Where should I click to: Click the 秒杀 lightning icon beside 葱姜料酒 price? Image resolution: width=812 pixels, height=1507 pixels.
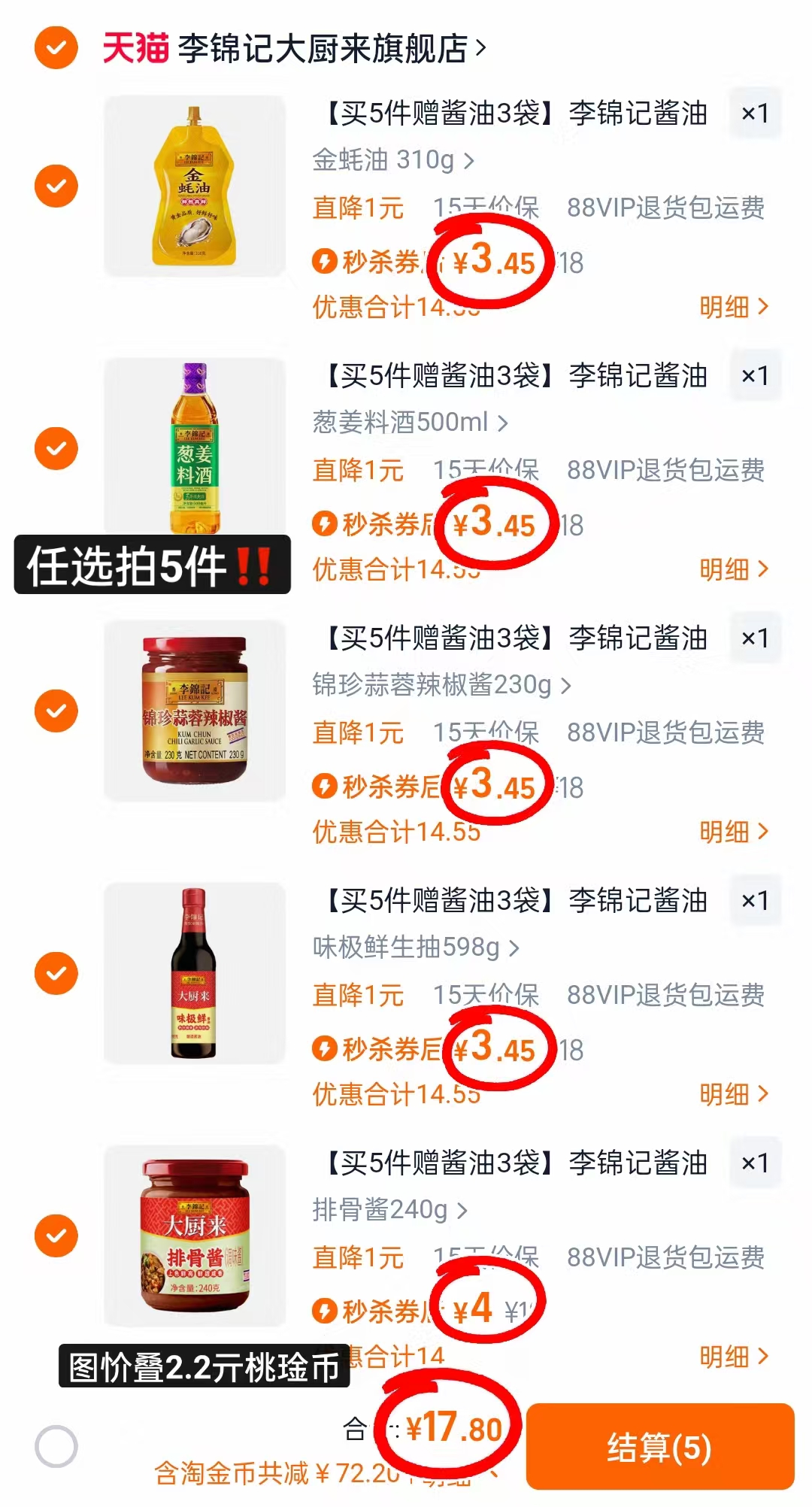325,524
